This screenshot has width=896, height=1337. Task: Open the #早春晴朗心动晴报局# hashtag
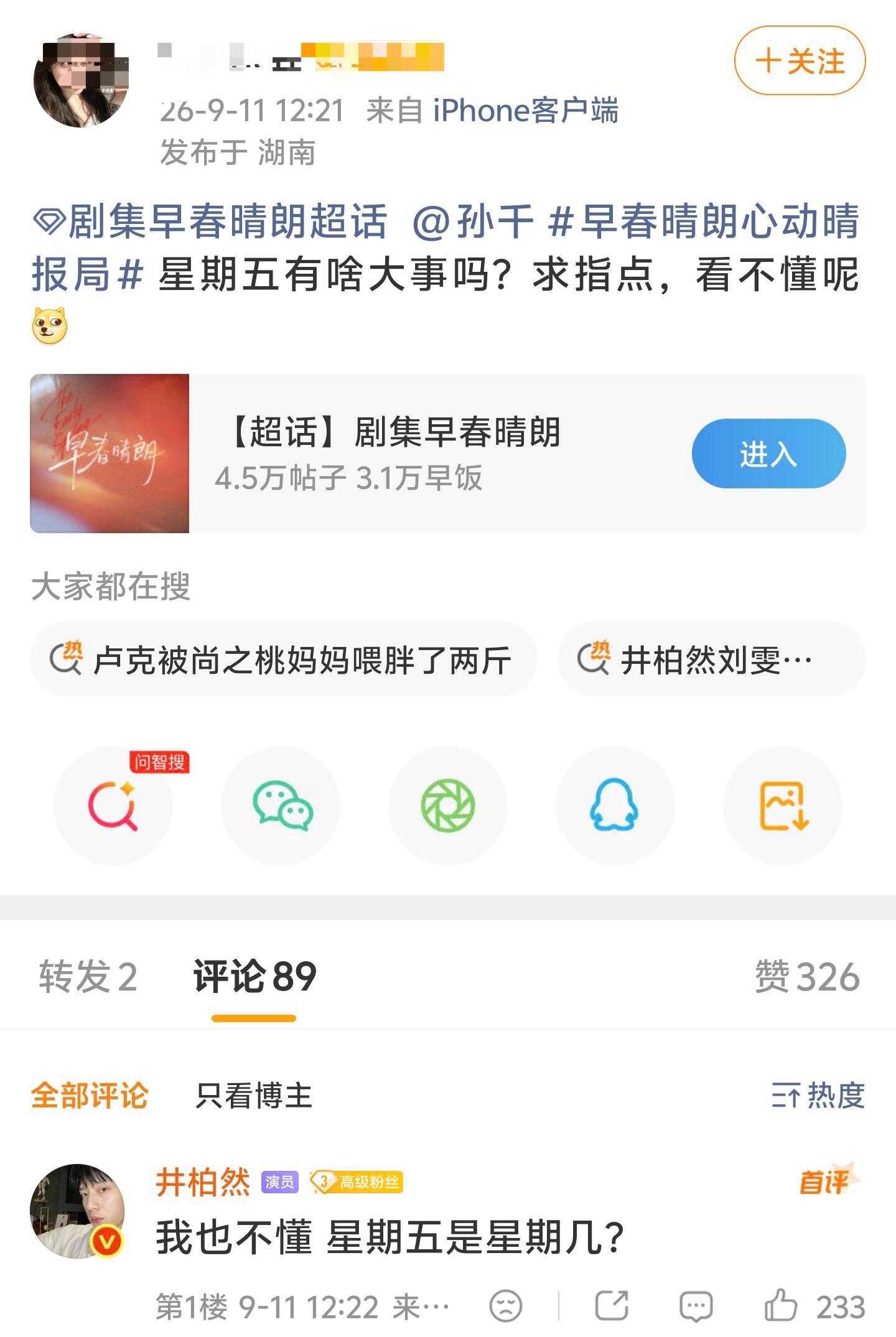pyautogui.click(x=446, y=248)
